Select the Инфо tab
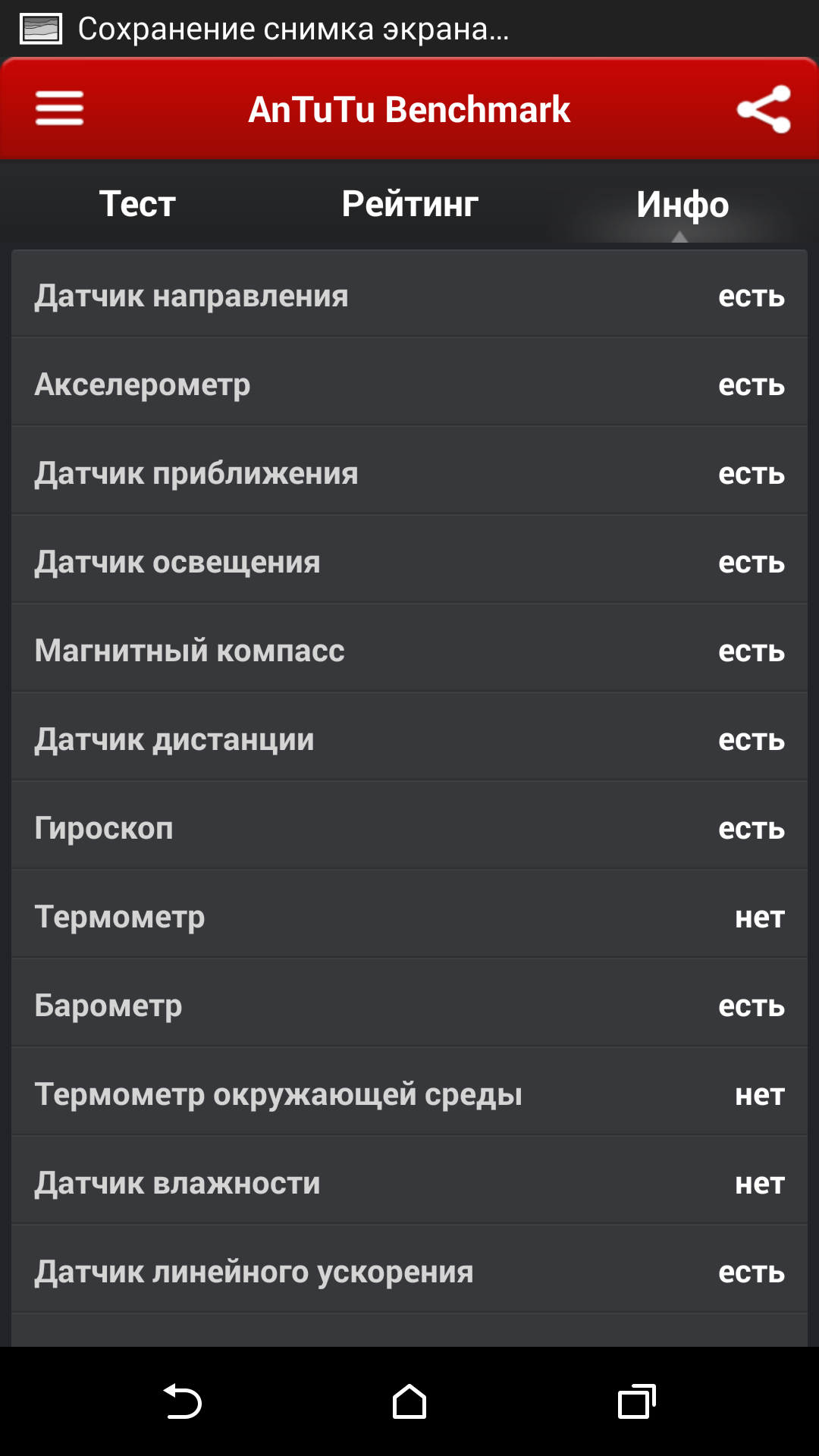Screen dimensions: 819x1456 682,205
